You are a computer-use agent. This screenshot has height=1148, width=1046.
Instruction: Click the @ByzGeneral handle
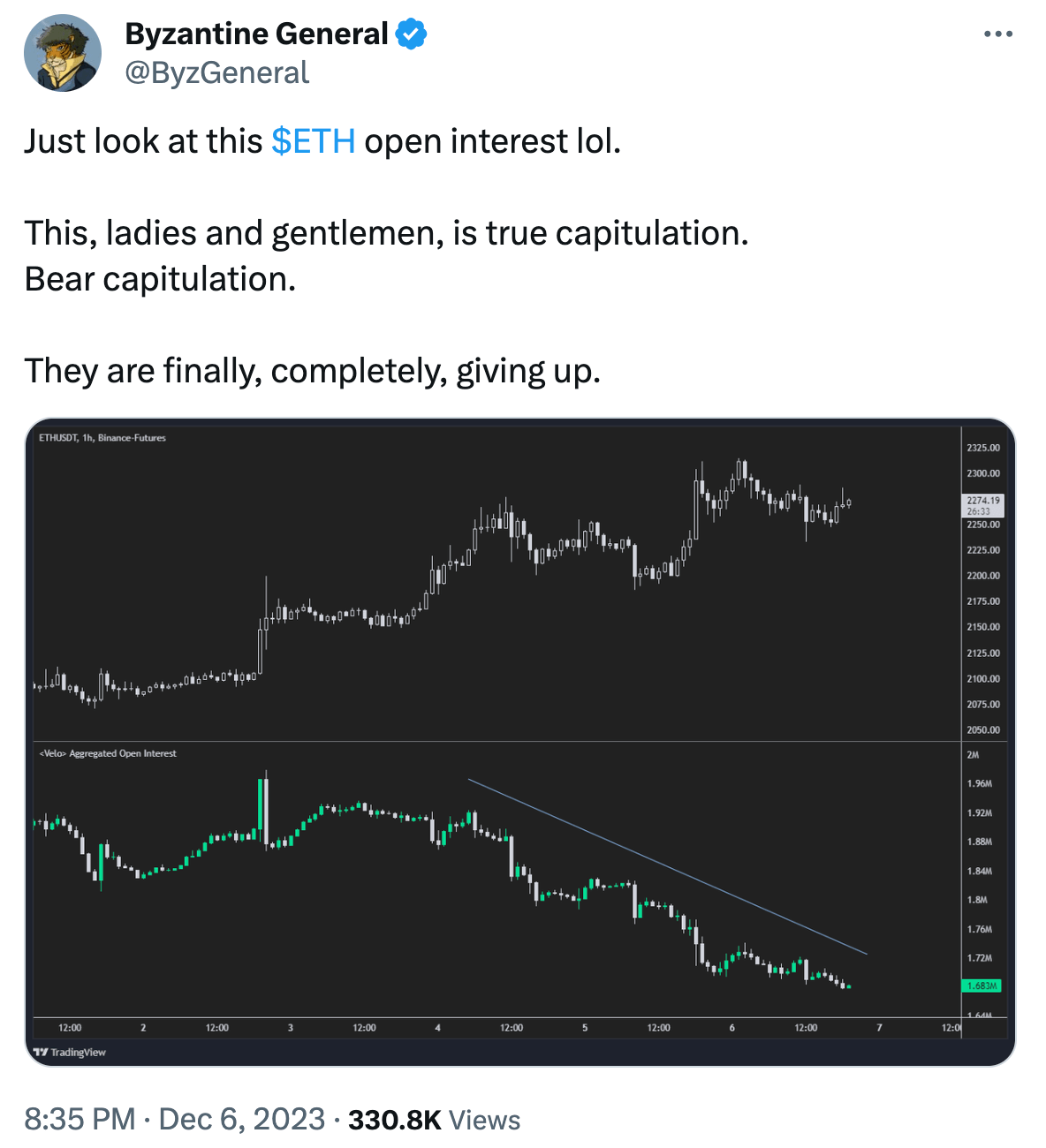[216, 72]
